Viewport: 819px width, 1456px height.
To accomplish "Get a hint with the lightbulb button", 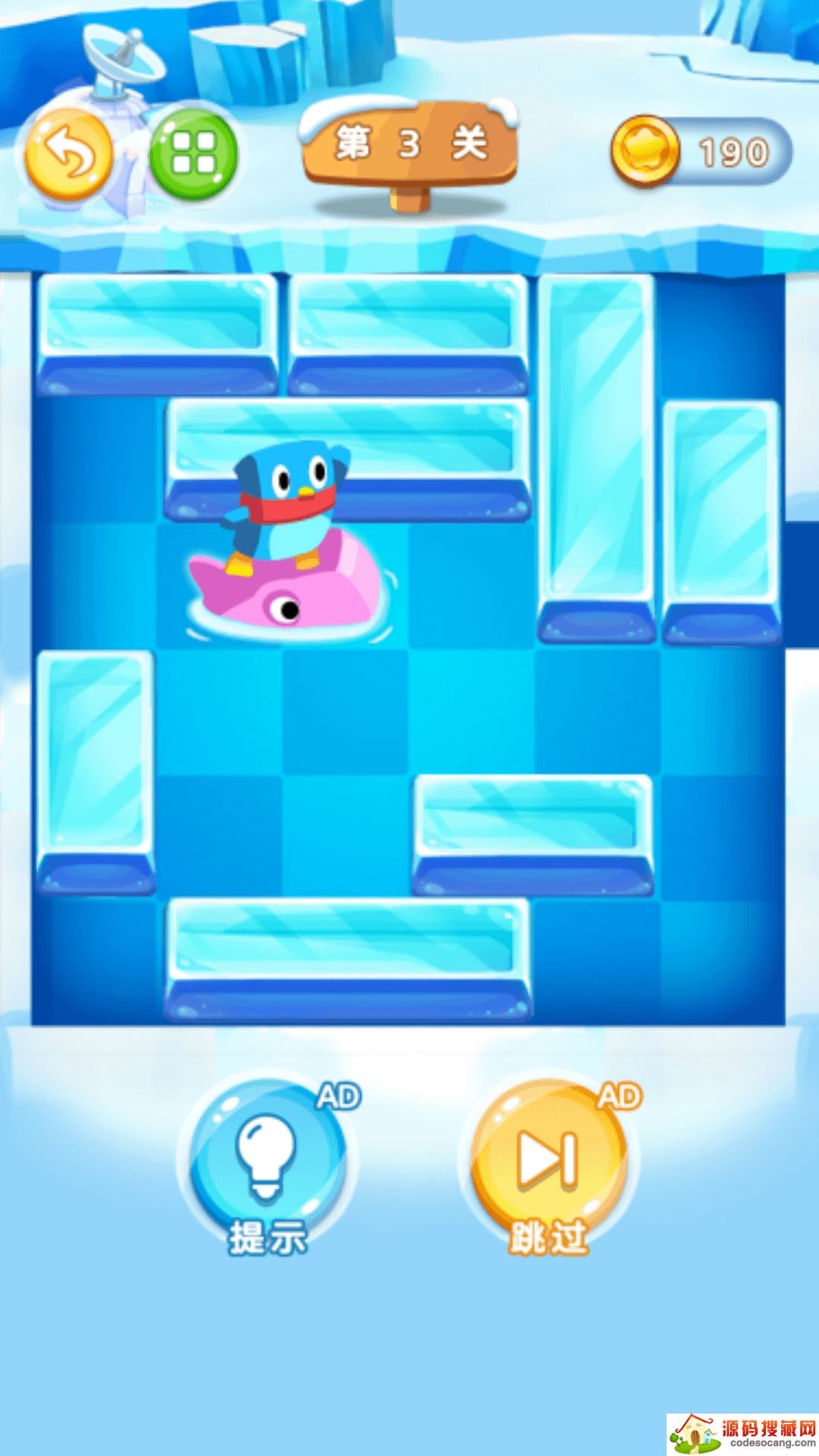I will pos(266,1161).
